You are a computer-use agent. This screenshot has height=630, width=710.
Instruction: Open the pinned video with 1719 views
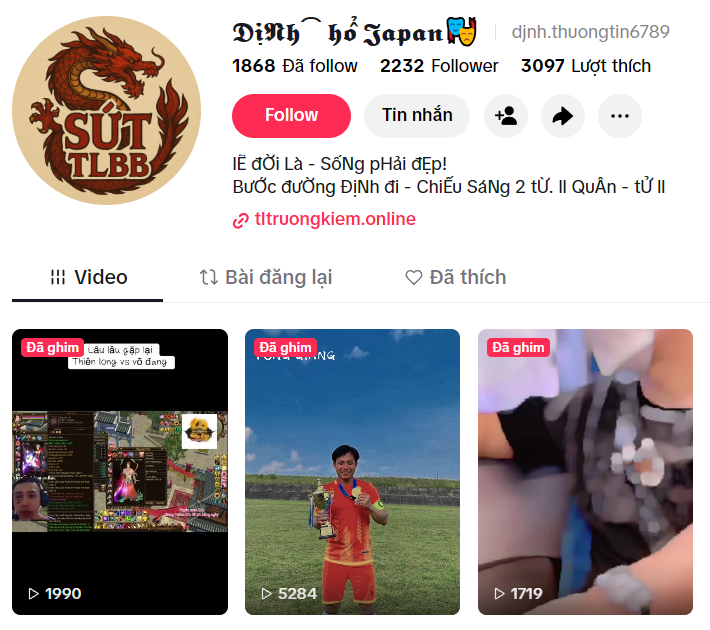coord(585,472)
